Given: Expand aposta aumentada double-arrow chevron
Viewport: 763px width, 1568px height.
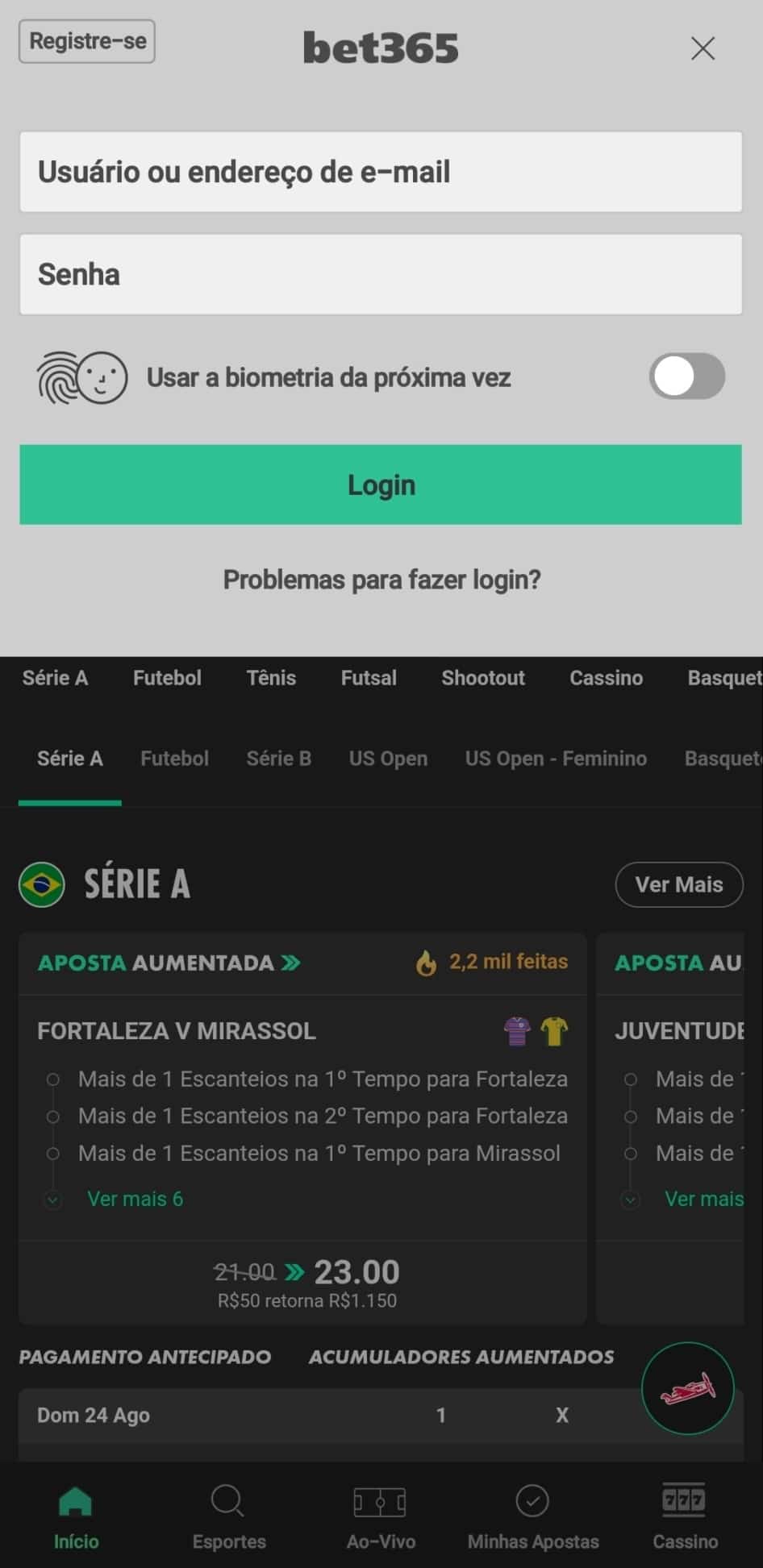Looking at the screenshot, I should [292, 963].
